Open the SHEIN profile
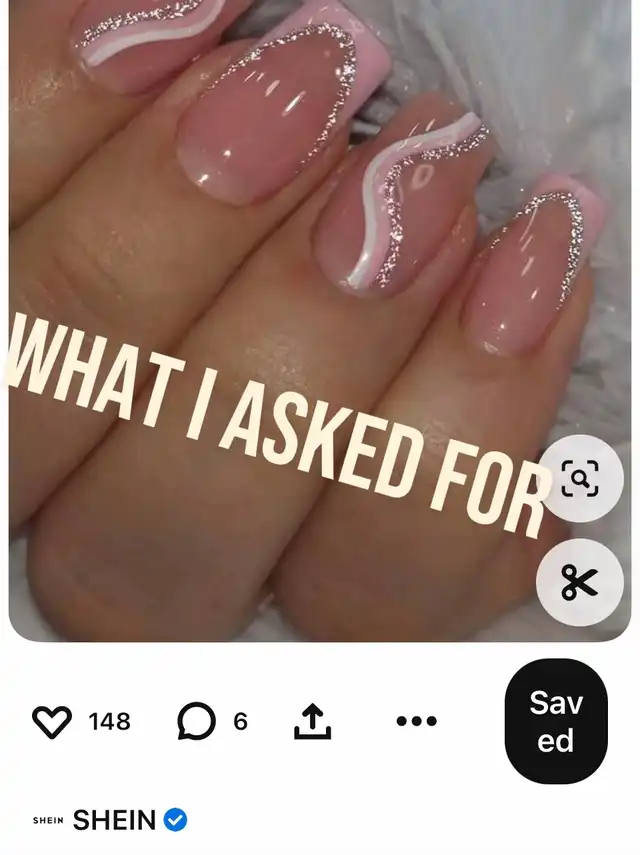 point(114,820)
